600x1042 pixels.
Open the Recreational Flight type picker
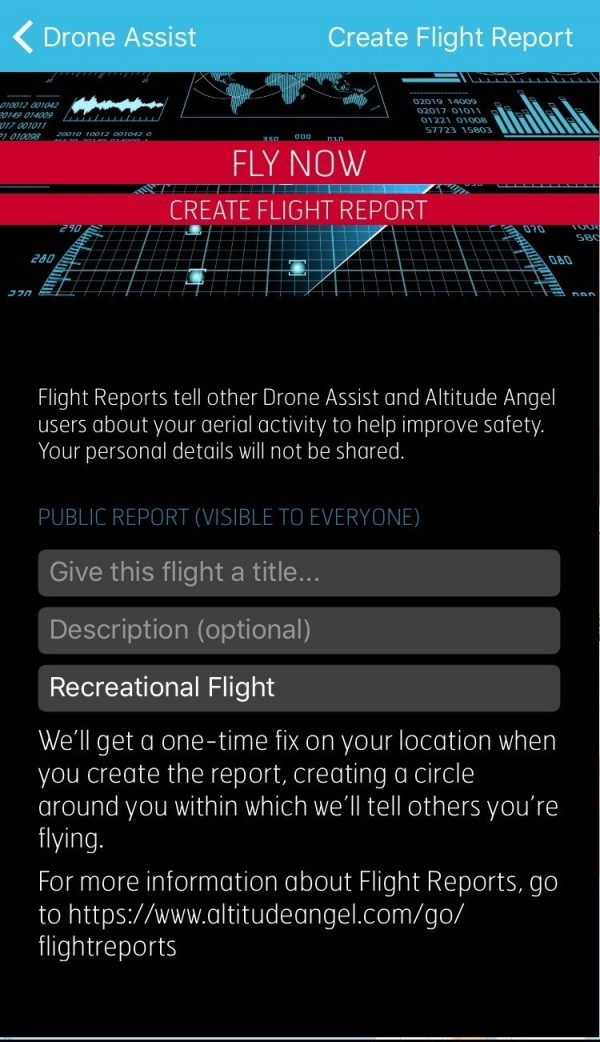(299, 688)
